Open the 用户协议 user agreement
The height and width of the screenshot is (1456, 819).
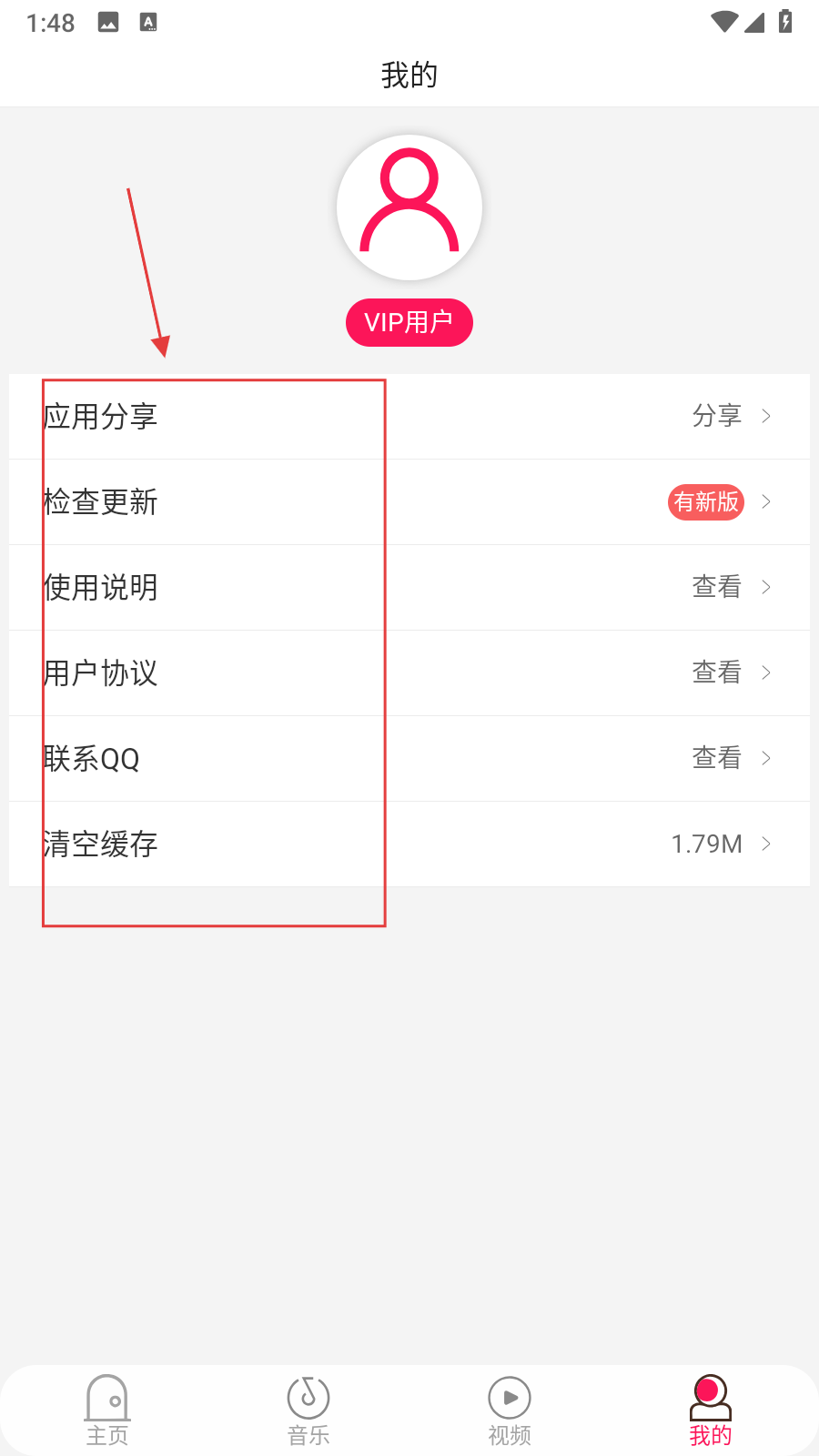(409, 672)
